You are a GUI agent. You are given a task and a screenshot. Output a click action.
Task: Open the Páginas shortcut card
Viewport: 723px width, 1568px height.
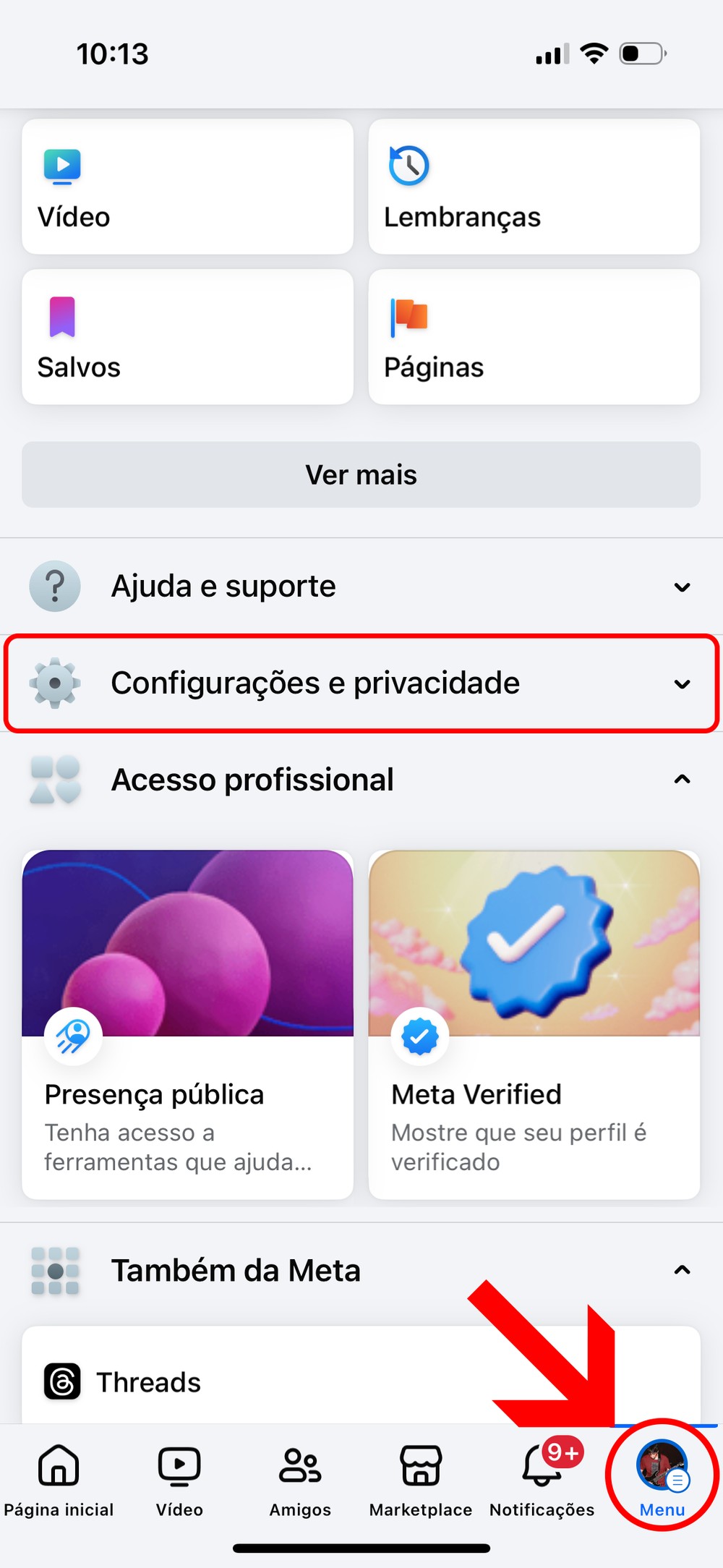point(534,337)
